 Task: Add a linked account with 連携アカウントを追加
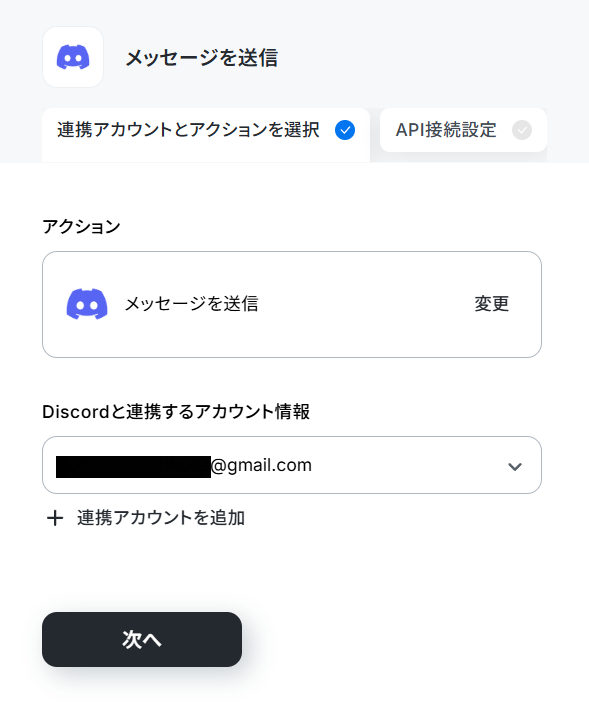pyautogui.click(x=146, y=518)
